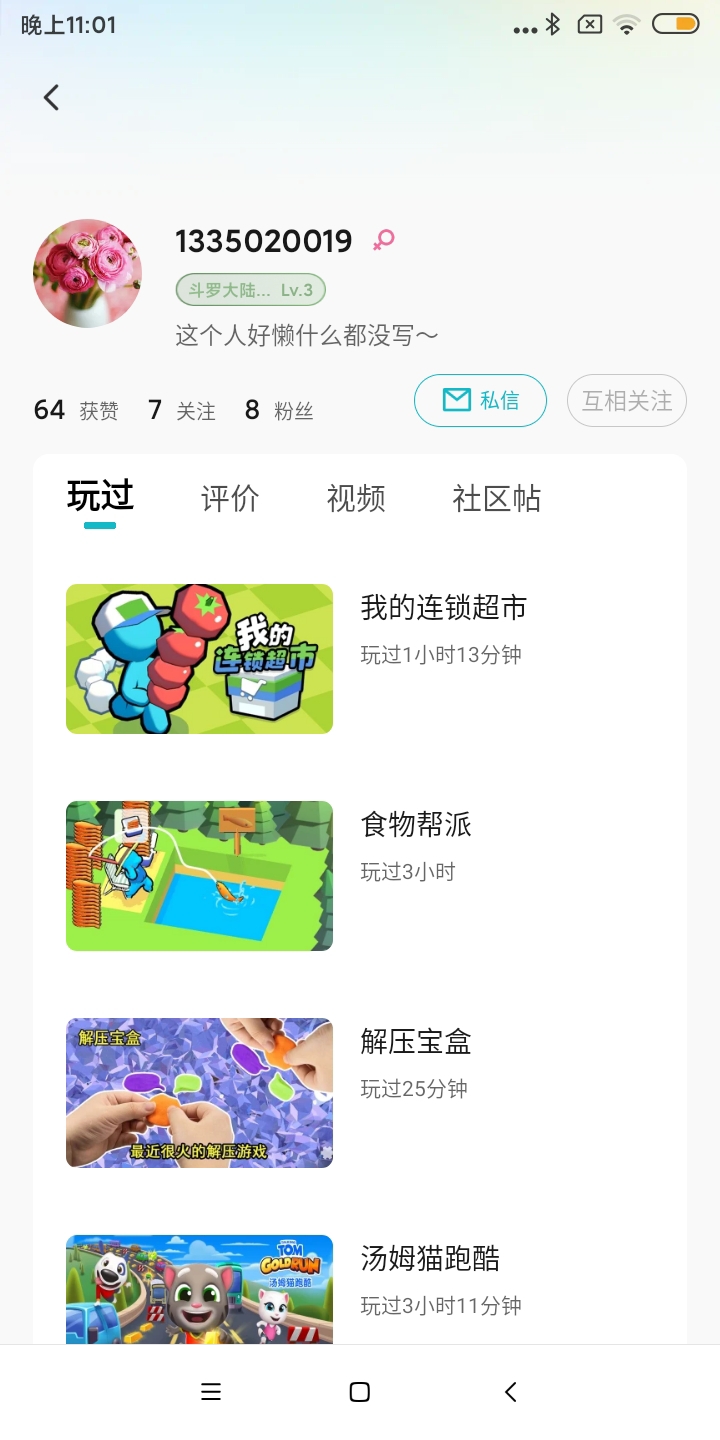Image resolution: width=720 pixels, height=1440 pixels.
Task: Switch to the 评价 tab
Action: [x=230, y=498]
